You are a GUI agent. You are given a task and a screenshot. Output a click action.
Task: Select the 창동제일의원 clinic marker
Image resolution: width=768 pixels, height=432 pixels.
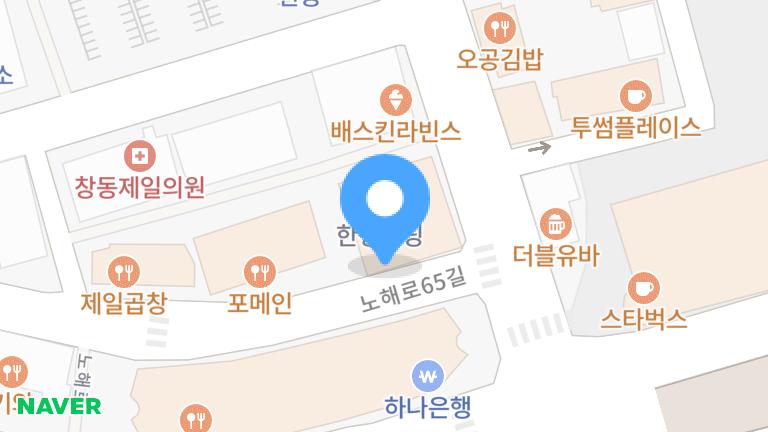click(x=140, y=156)
